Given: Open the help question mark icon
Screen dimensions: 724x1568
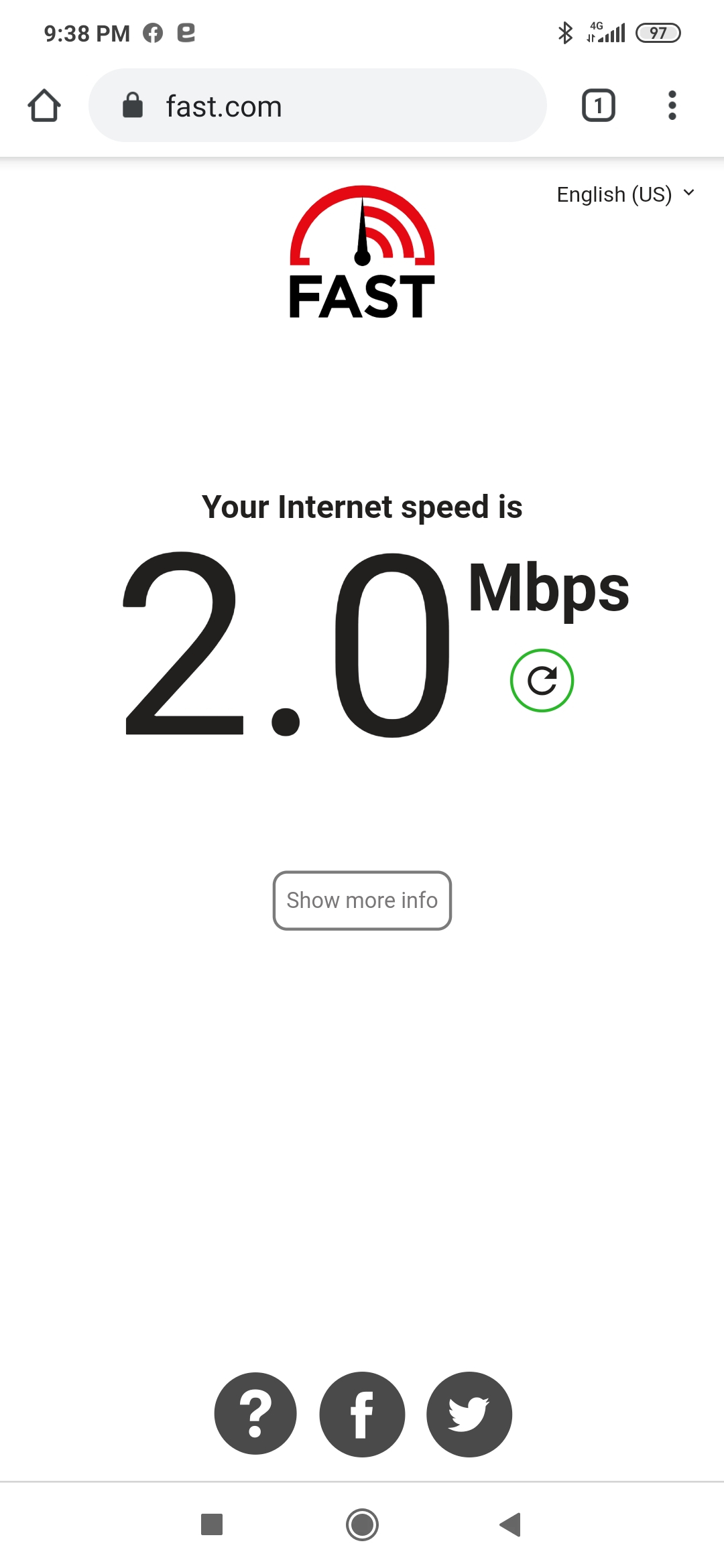Looking at the screenshot, I should point(255,1414).
